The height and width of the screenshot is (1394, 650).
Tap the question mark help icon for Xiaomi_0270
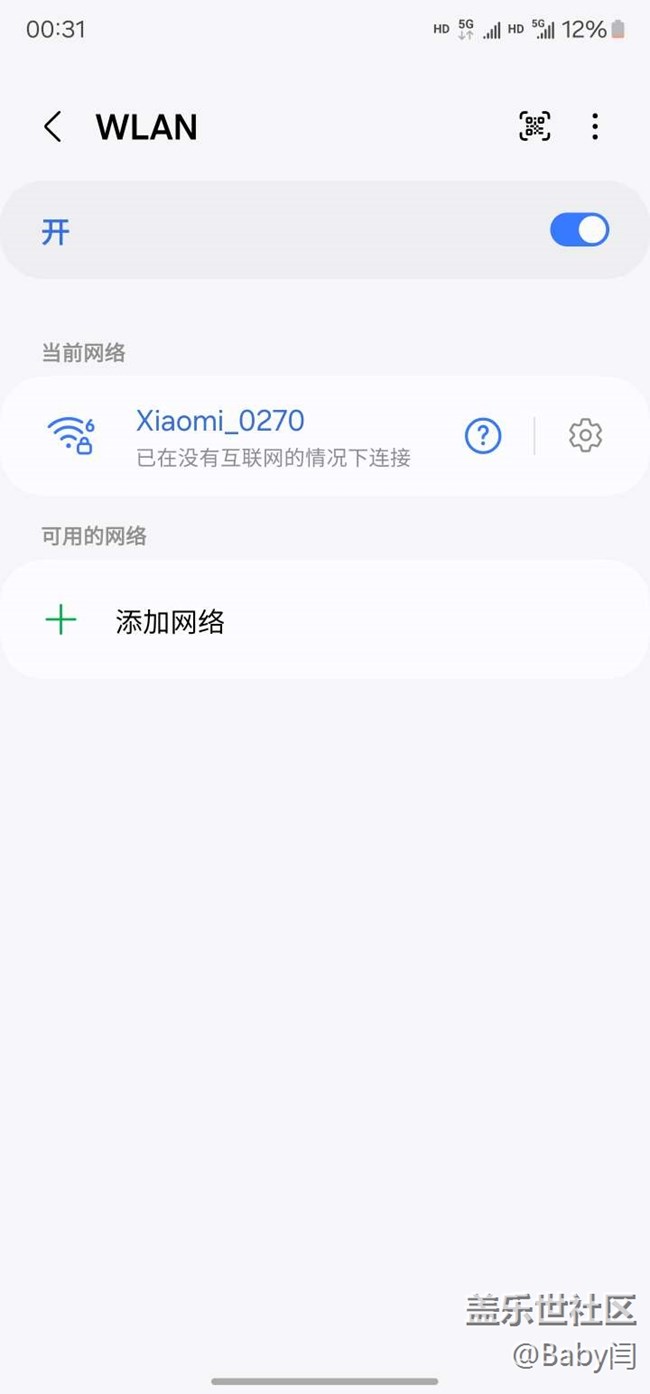483,436
